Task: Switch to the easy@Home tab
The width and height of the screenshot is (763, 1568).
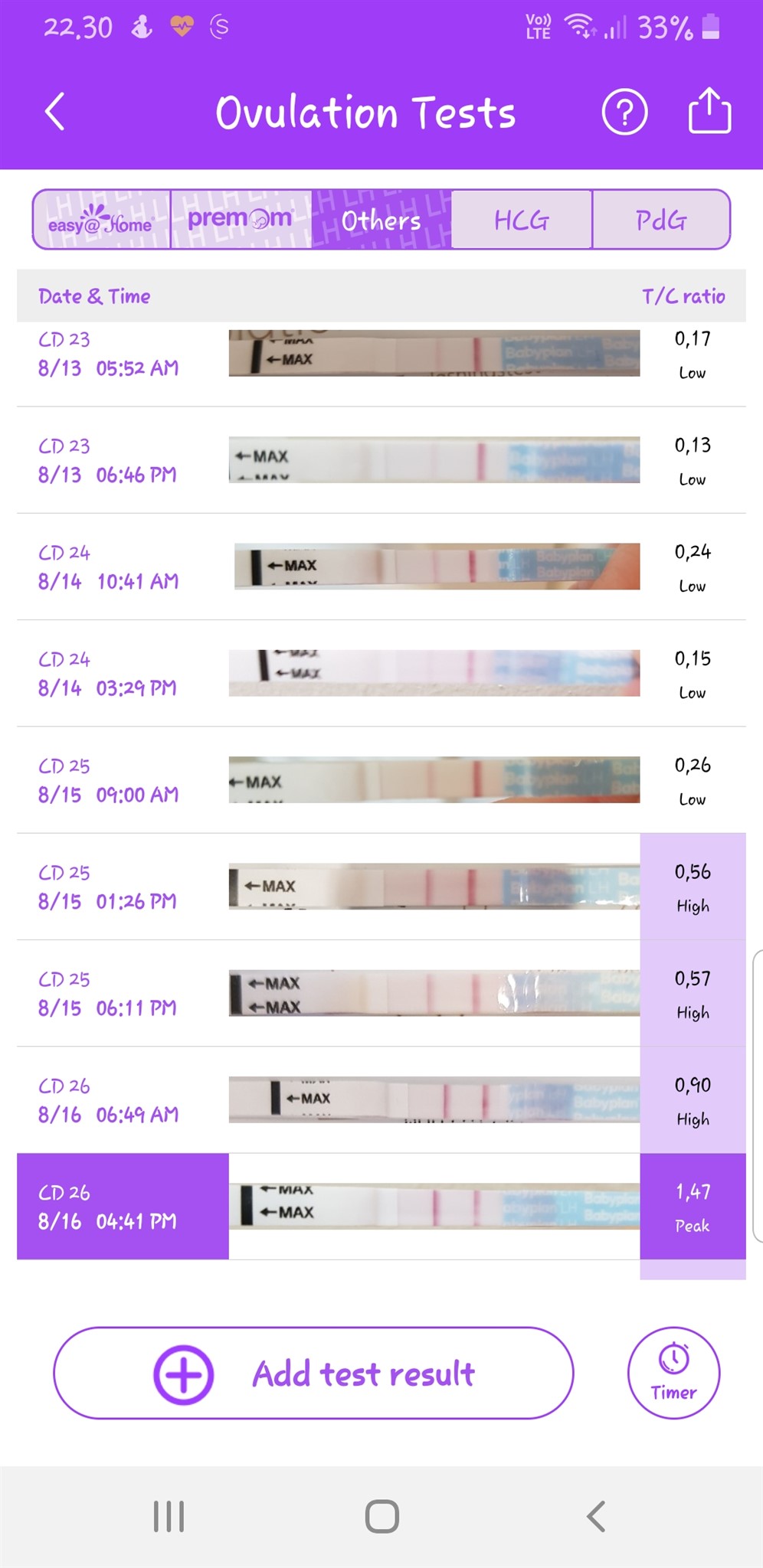Action: [101, 220]
